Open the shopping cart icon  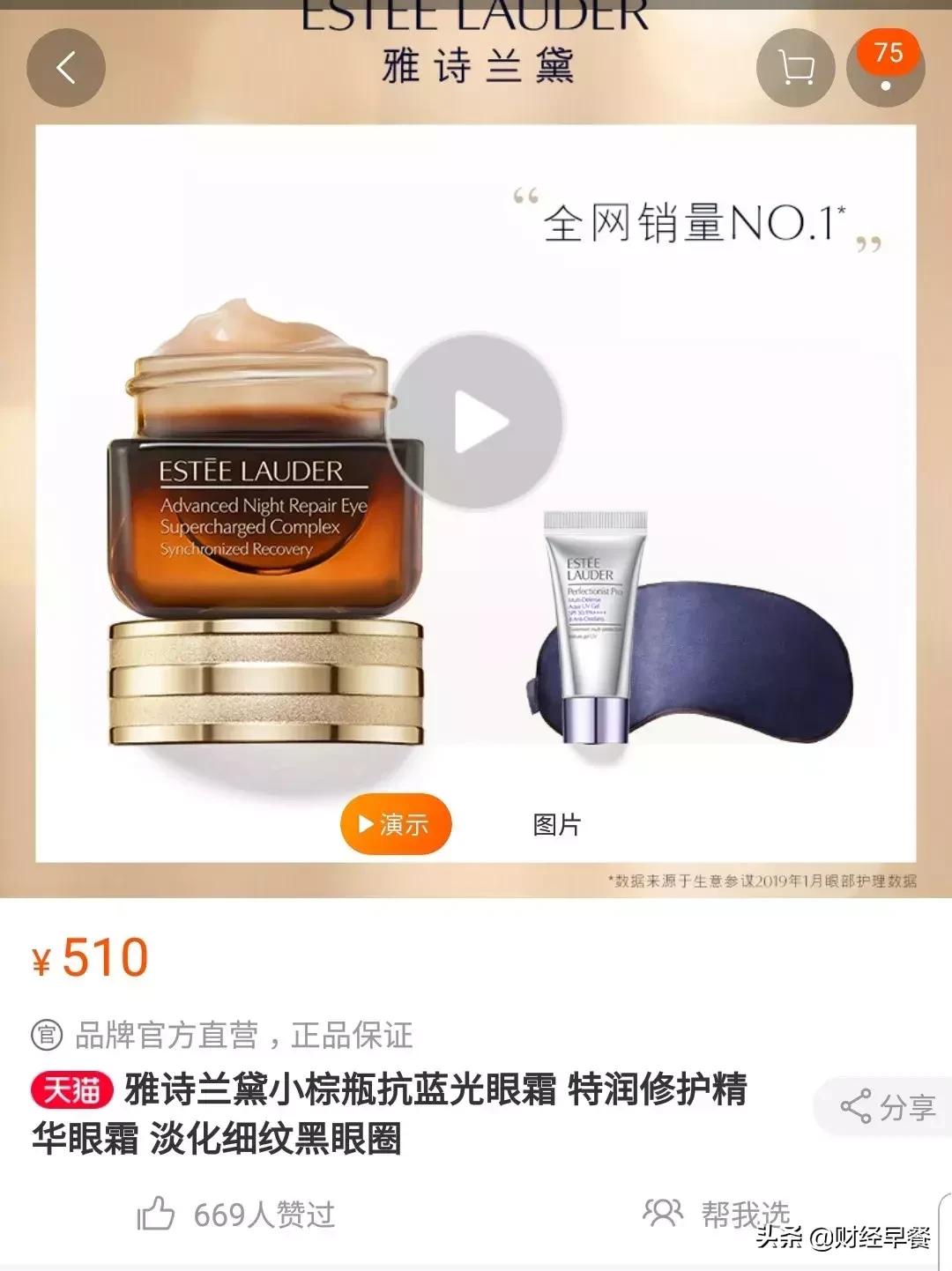795,68
